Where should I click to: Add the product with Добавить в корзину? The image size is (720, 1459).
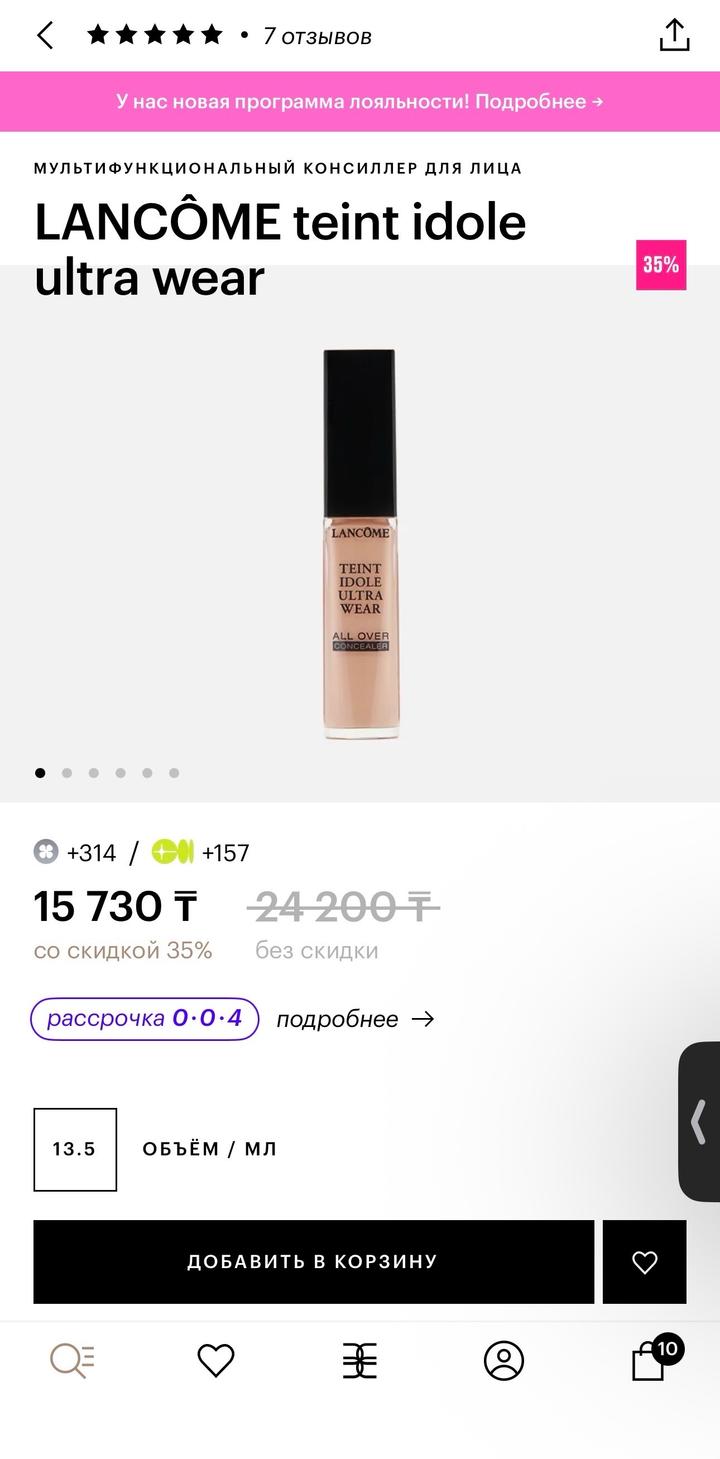coord(313,1261)
